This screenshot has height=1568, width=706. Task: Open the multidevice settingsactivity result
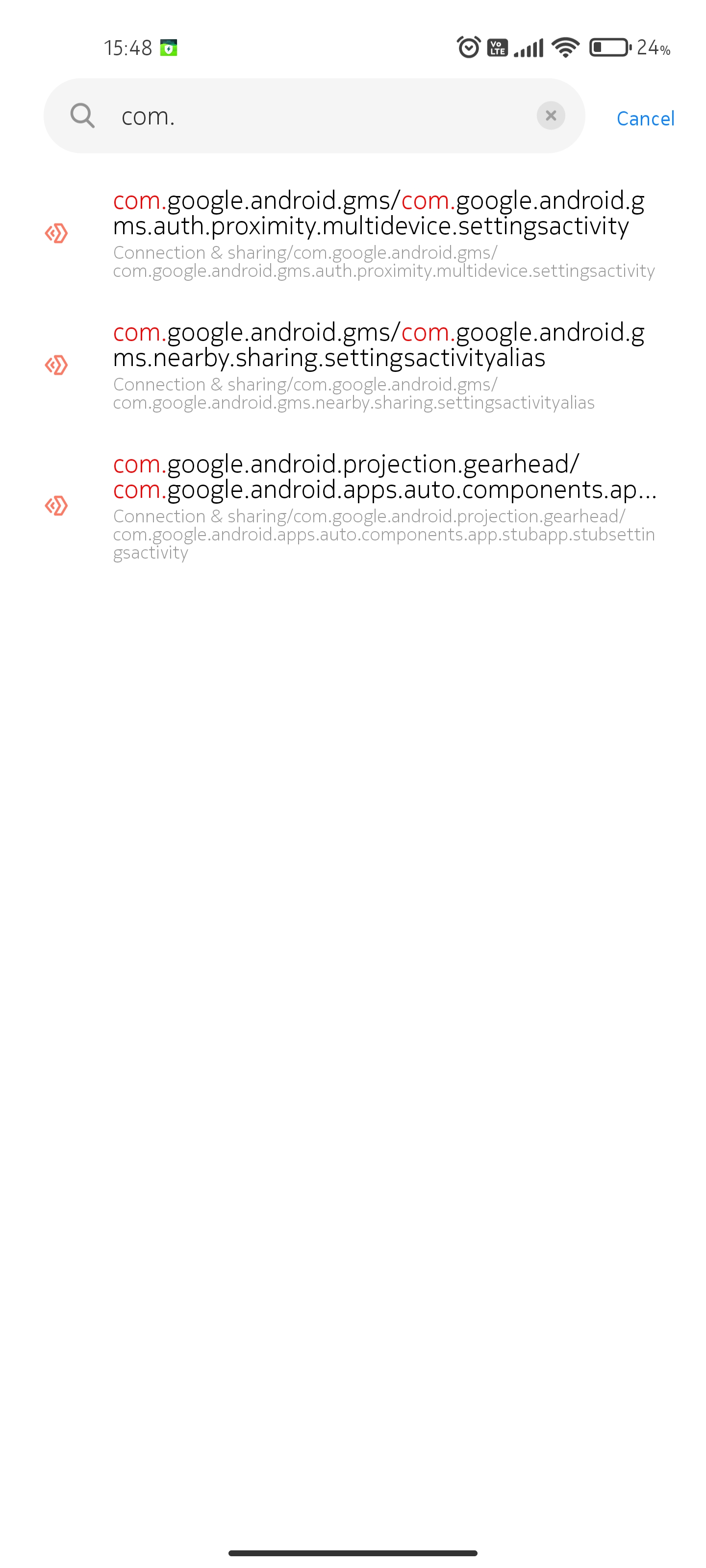click(x=353, y=234)
